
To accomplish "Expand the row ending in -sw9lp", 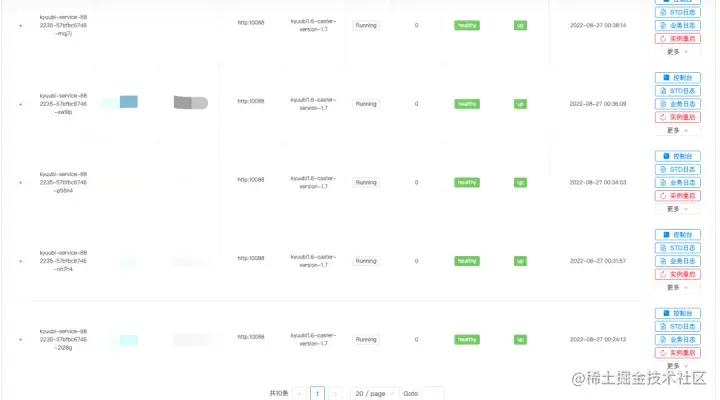I will [x=20, y=103].
